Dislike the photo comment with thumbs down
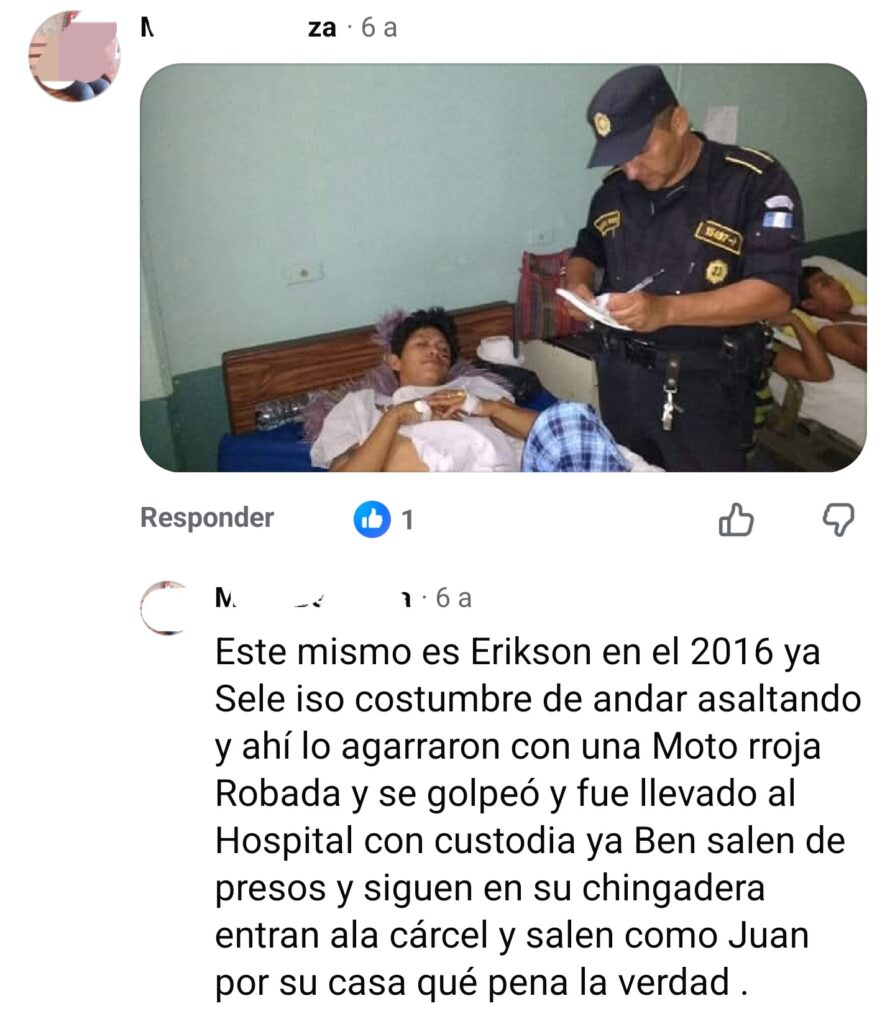Image resolution: width=895 pixels, height=1024 pixels. click(837, 518)
